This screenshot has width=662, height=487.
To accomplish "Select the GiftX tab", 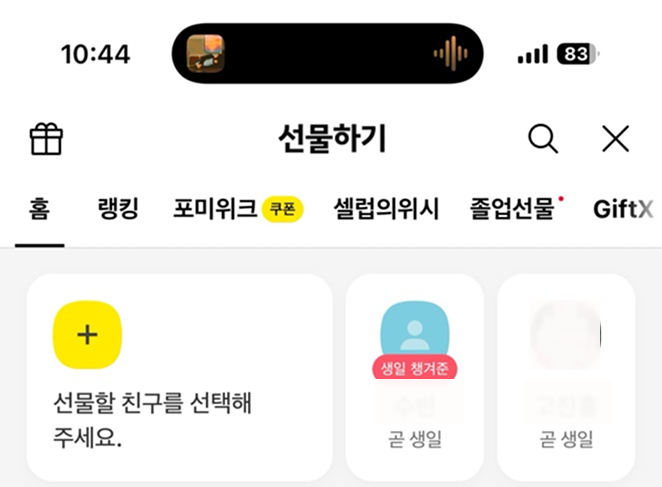I will pyautogui.click(x=623, y=209).
